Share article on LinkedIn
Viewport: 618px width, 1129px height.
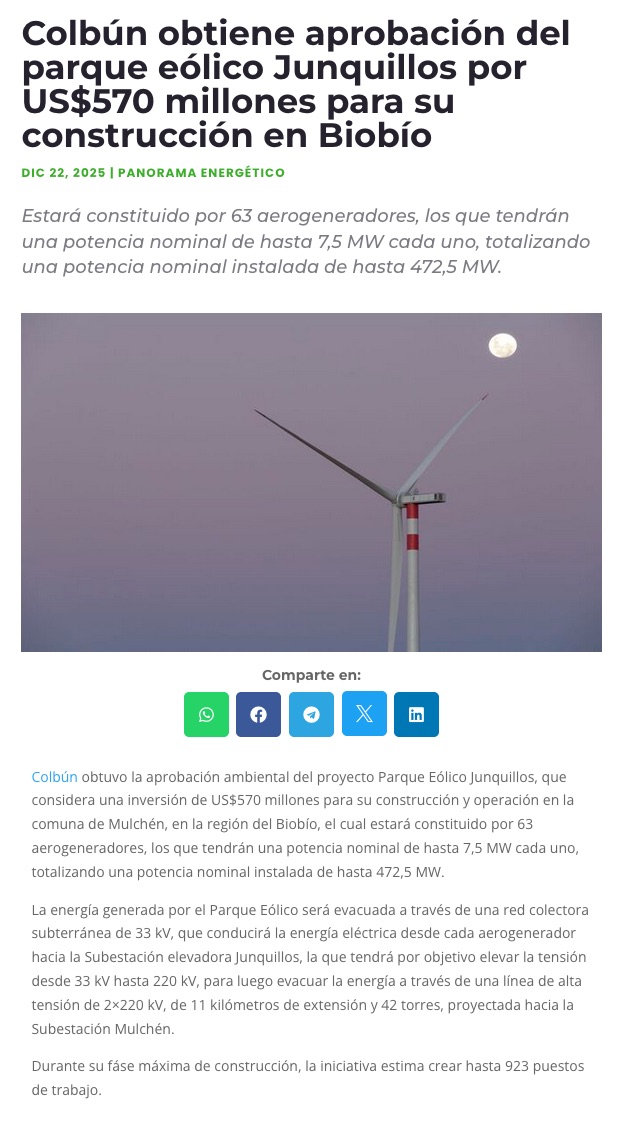416,714
